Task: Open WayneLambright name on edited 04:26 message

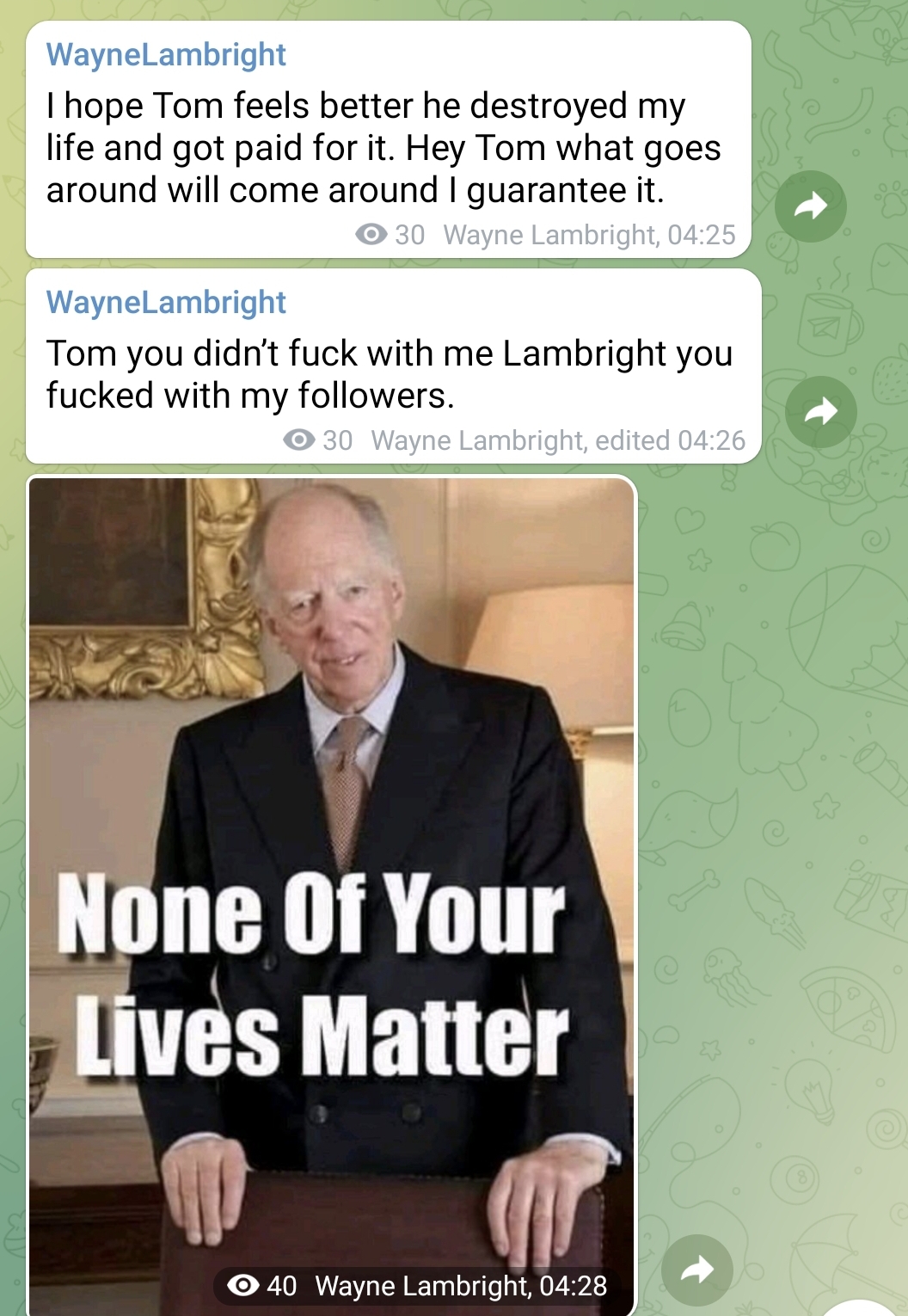Action: coord(166,302)
